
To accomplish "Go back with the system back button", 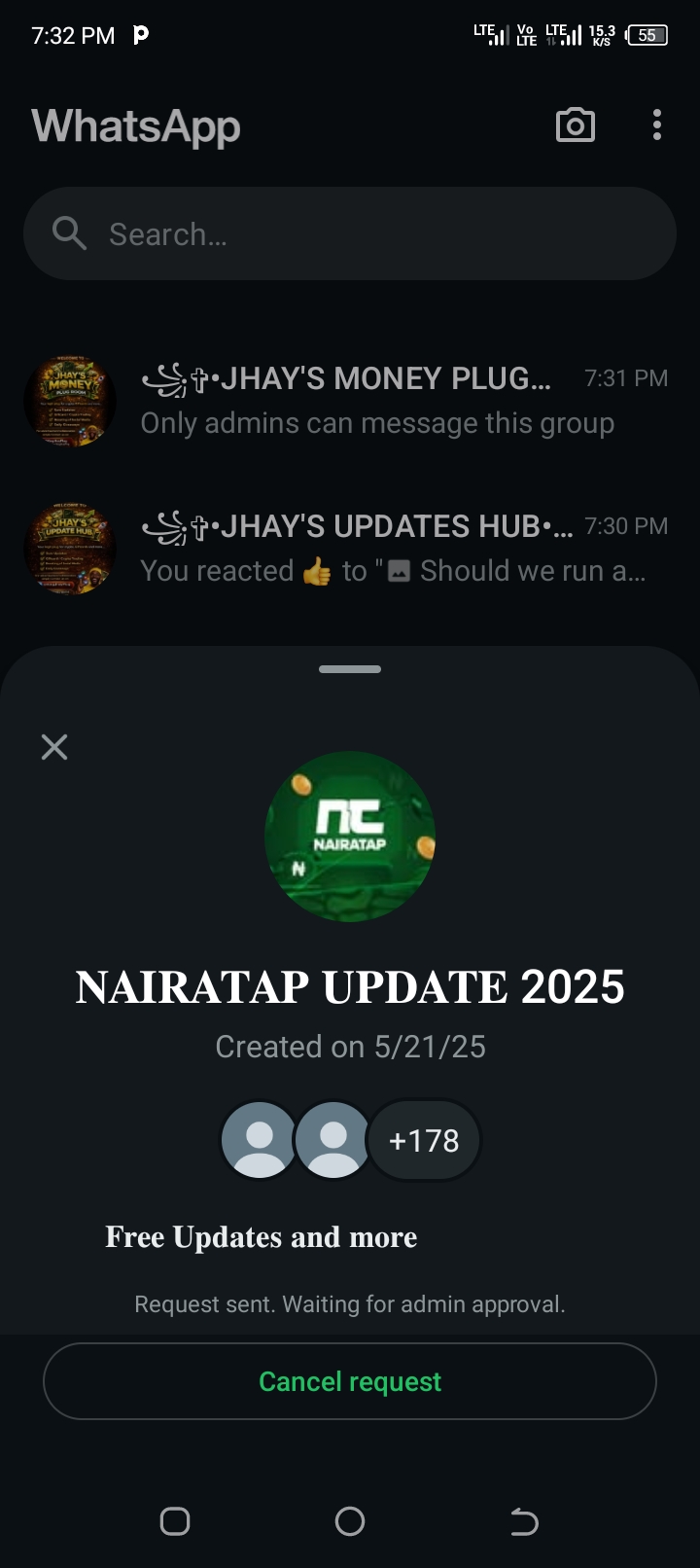I will [x=524, y=1521].
